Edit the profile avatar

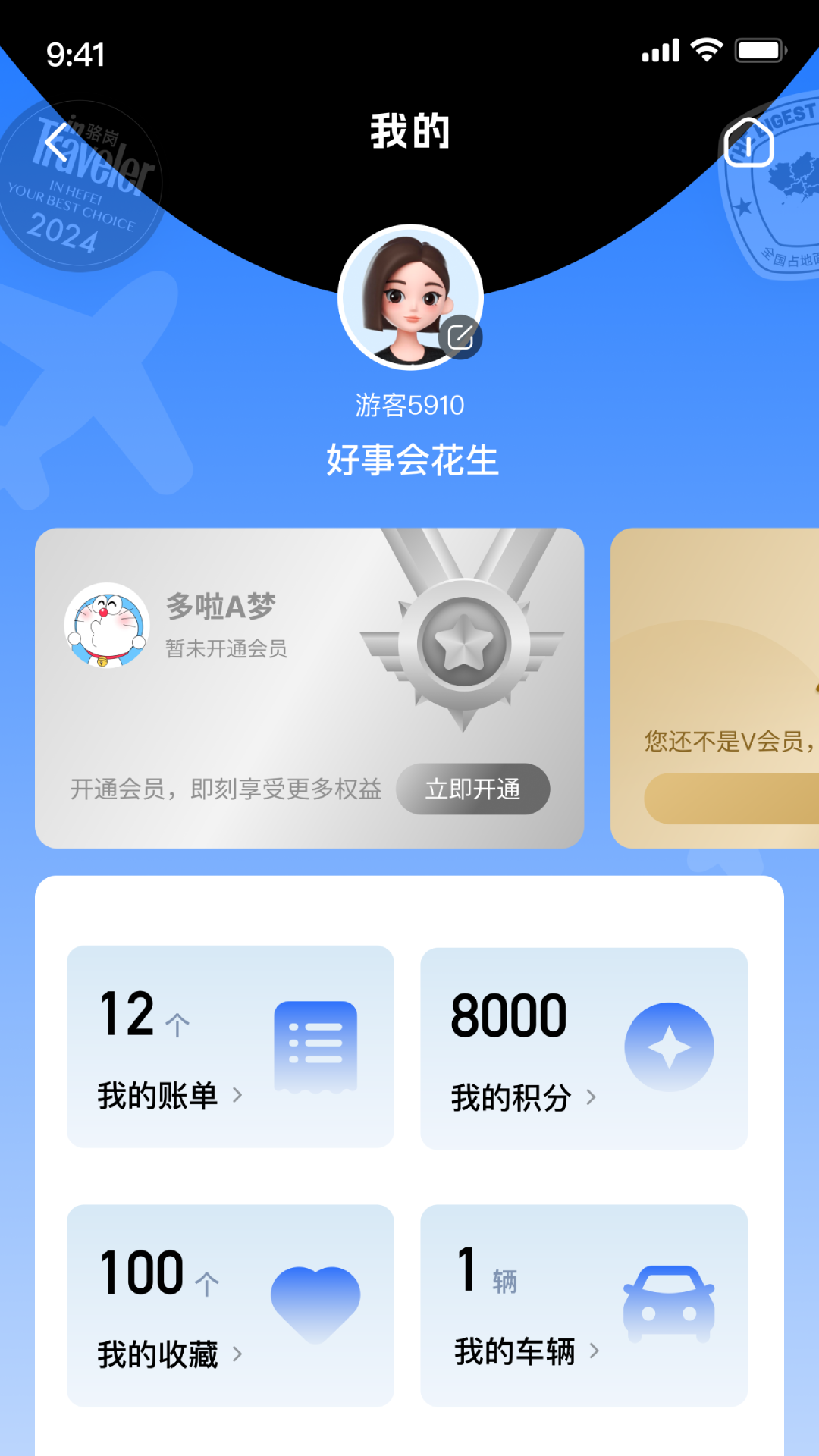pyautogui.click(x=460, y=337)
